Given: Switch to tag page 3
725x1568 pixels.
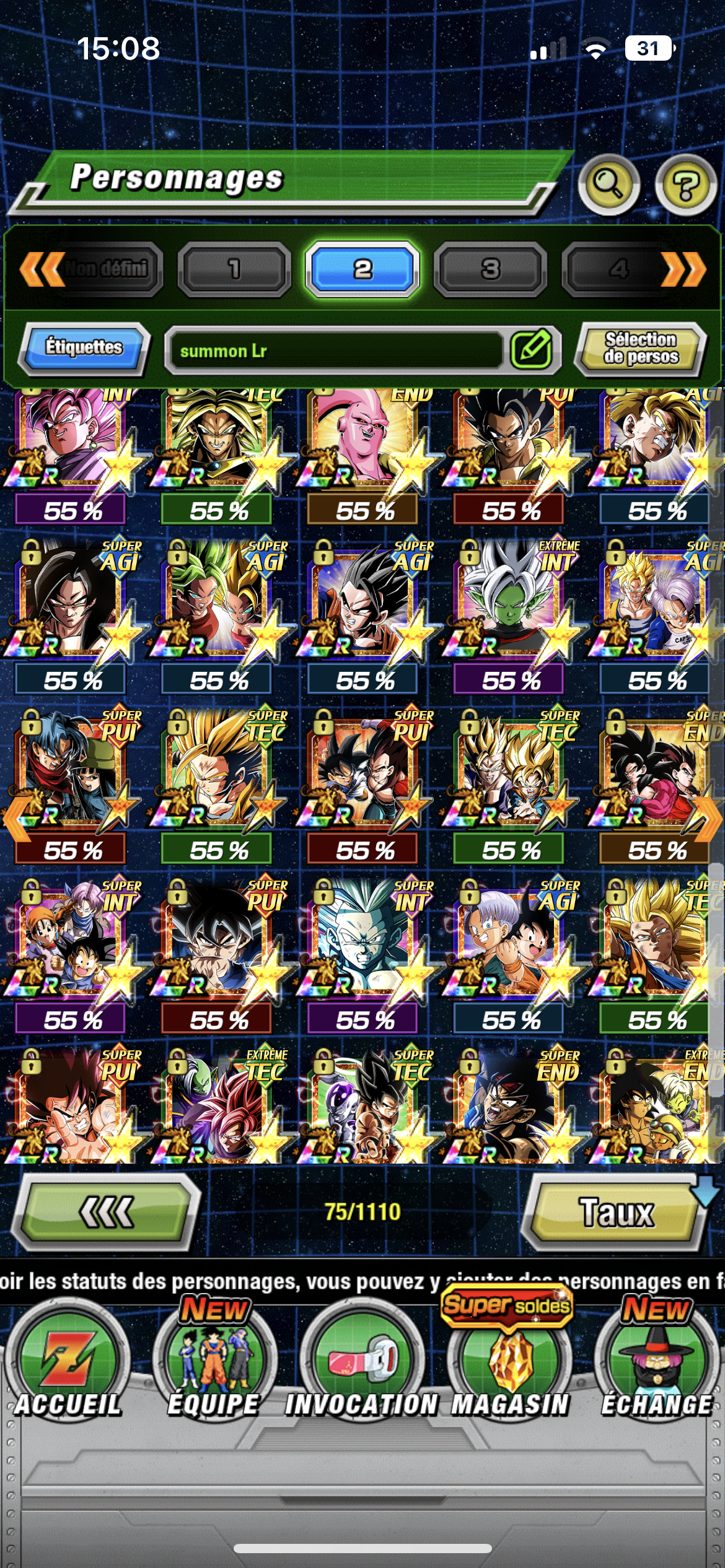Looking at the screenshot, I should [490, 269].
